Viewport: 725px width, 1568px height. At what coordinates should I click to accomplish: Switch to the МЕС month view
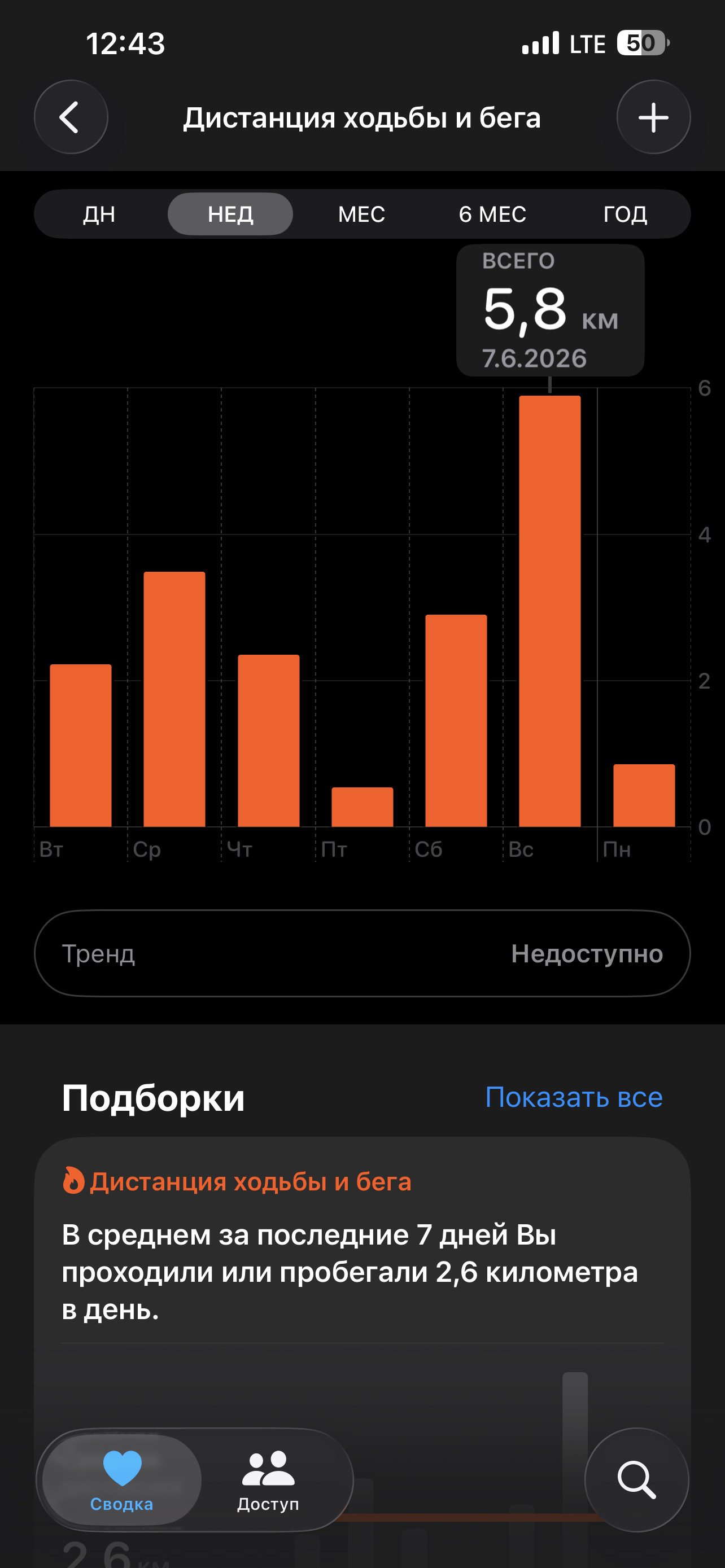click(x=361, y=214)
